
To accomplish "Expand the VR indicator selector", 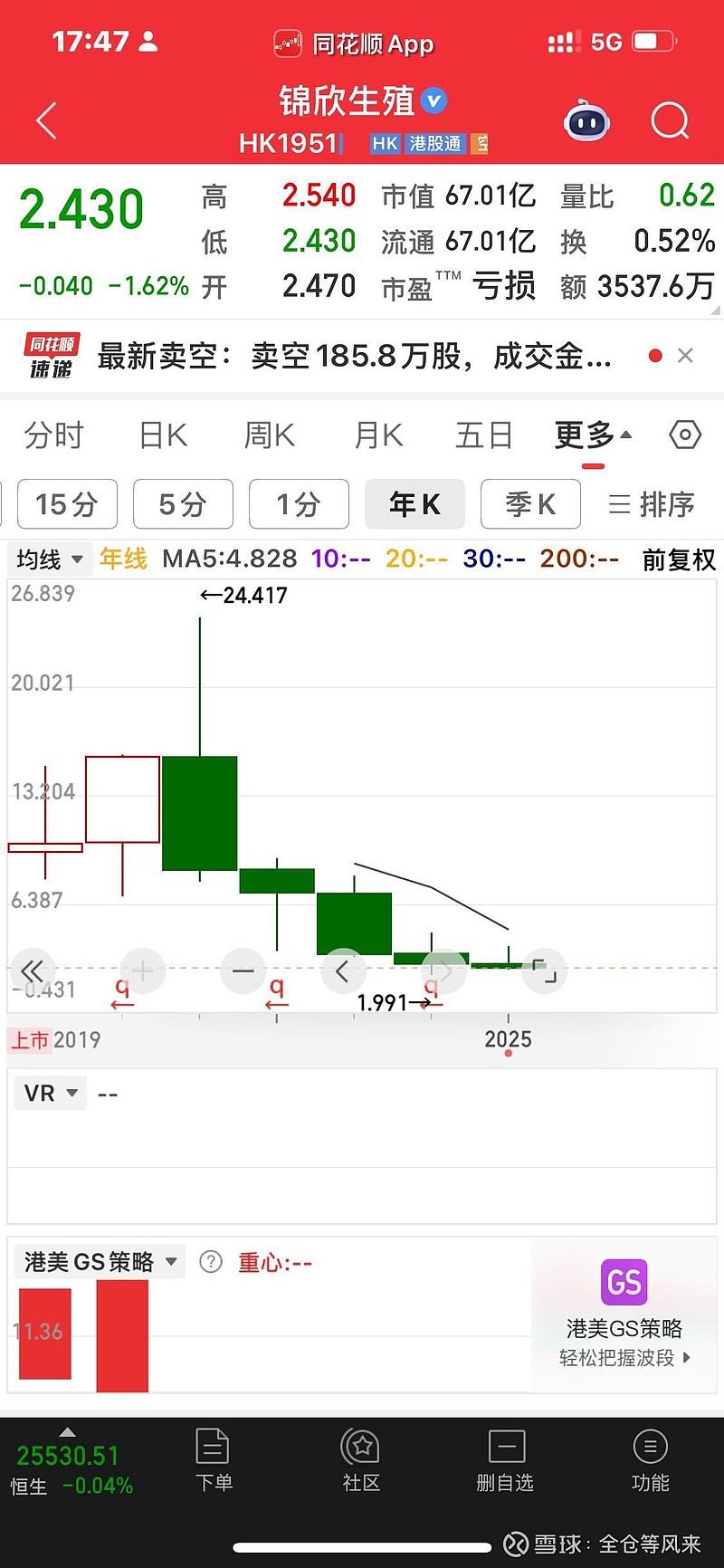I will [50, 1093].
